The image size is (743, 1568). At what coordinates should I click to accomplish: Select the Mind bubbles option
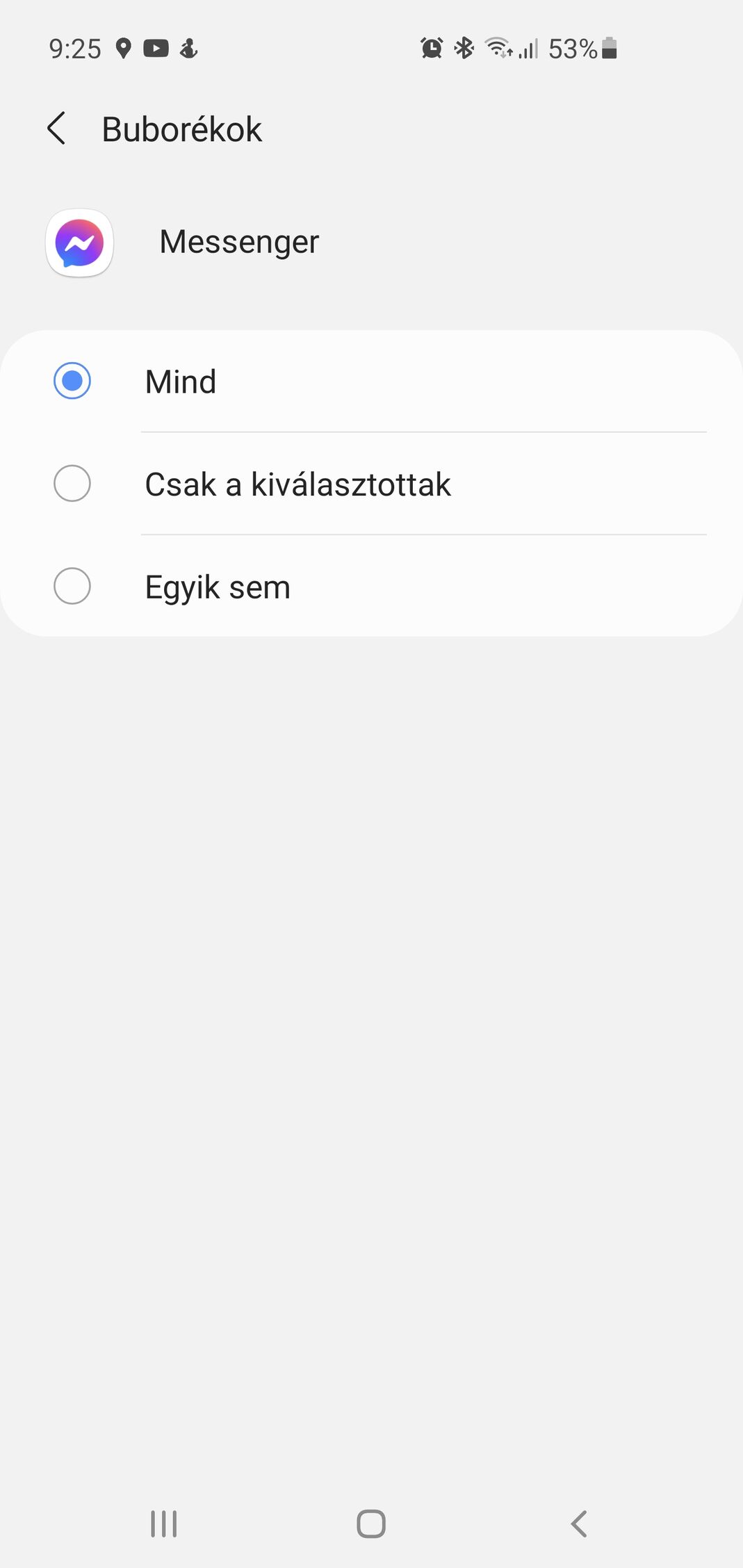(x=371, y=381)
